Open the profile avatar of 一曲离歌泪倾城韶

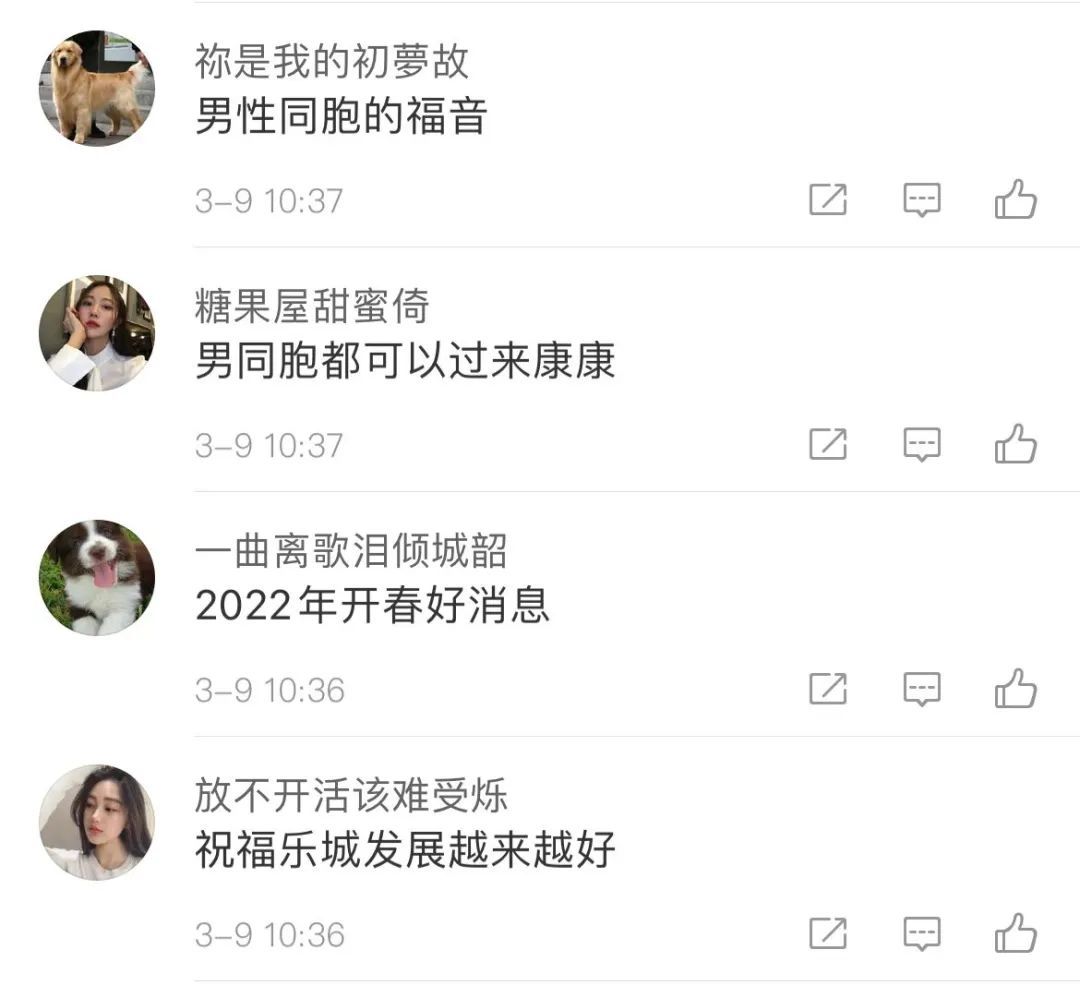[97, 578]
